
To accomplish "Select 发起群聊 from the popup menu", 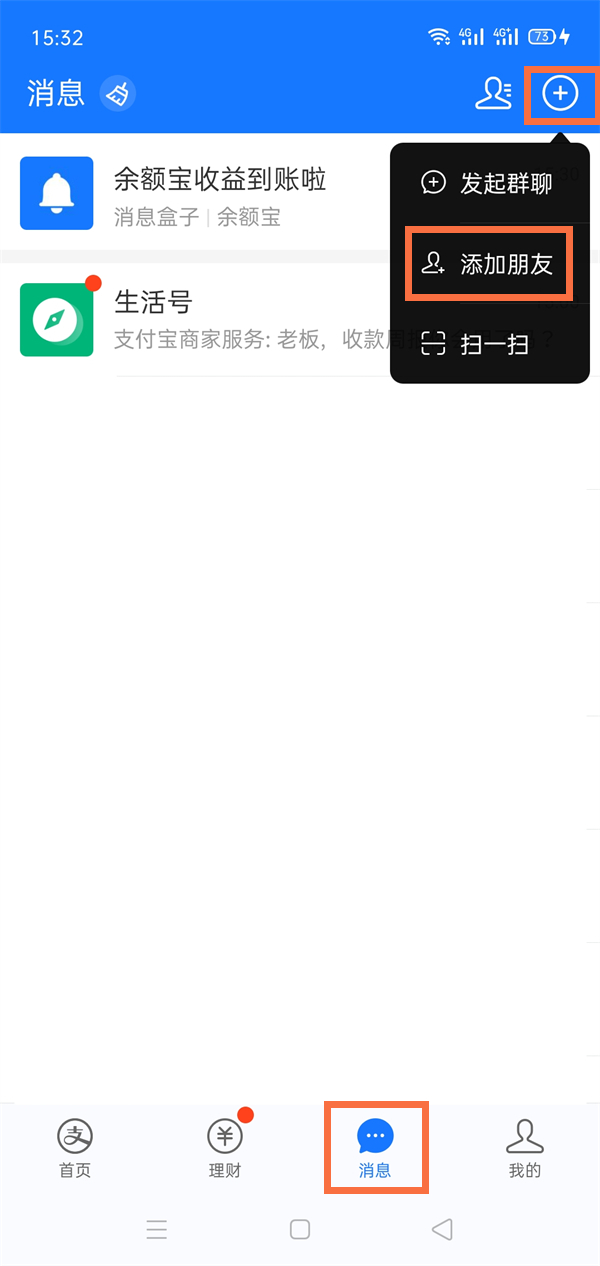I will (489, 183).
